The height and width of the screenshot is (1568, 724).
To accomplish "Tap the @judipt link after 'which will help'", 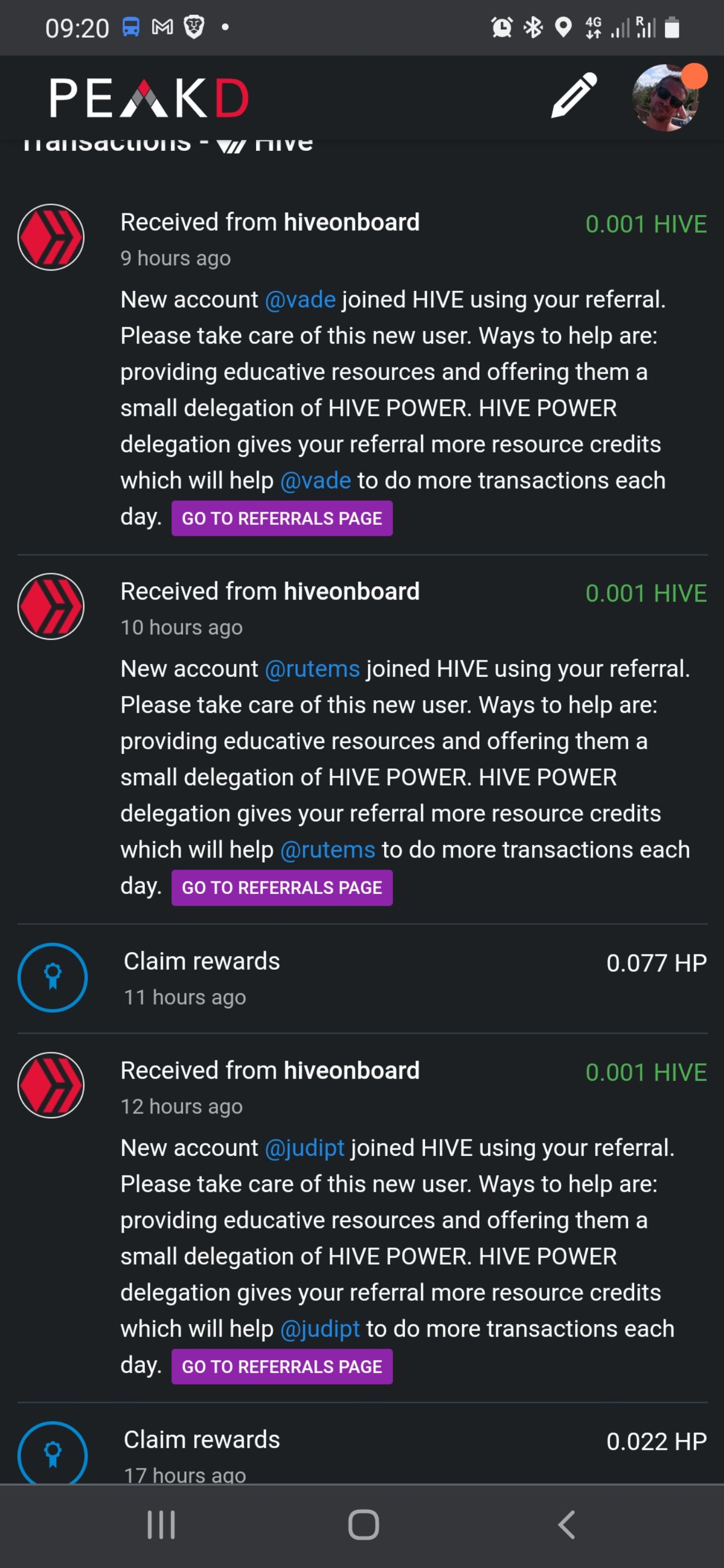I will tap(320, 1330).
